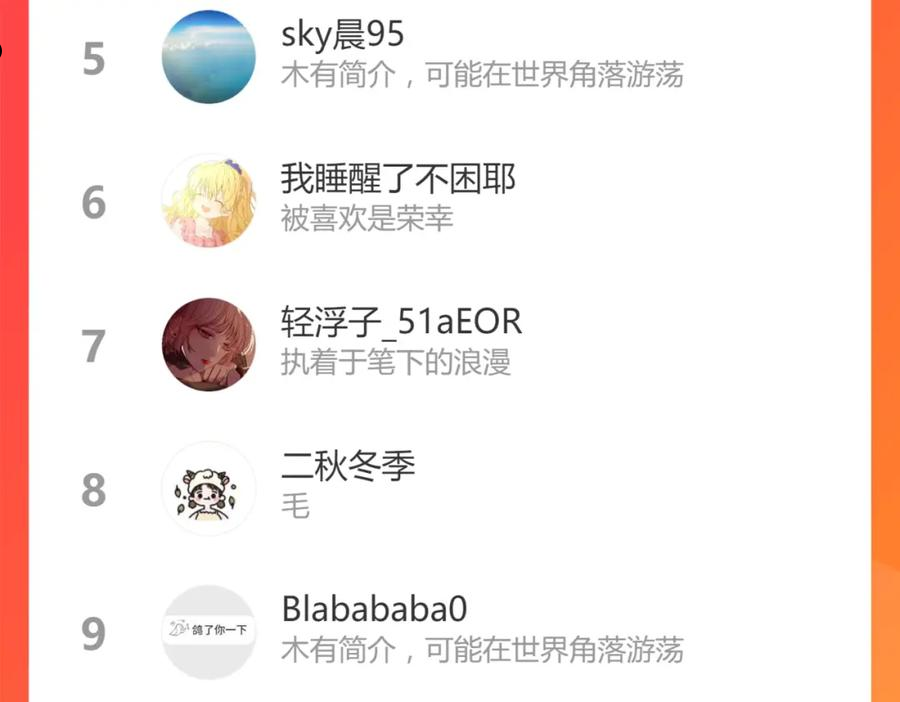The width and height of the screenshot is (900, 702).
Task: View Blabababa0's profile
Action: click(449, 632)
